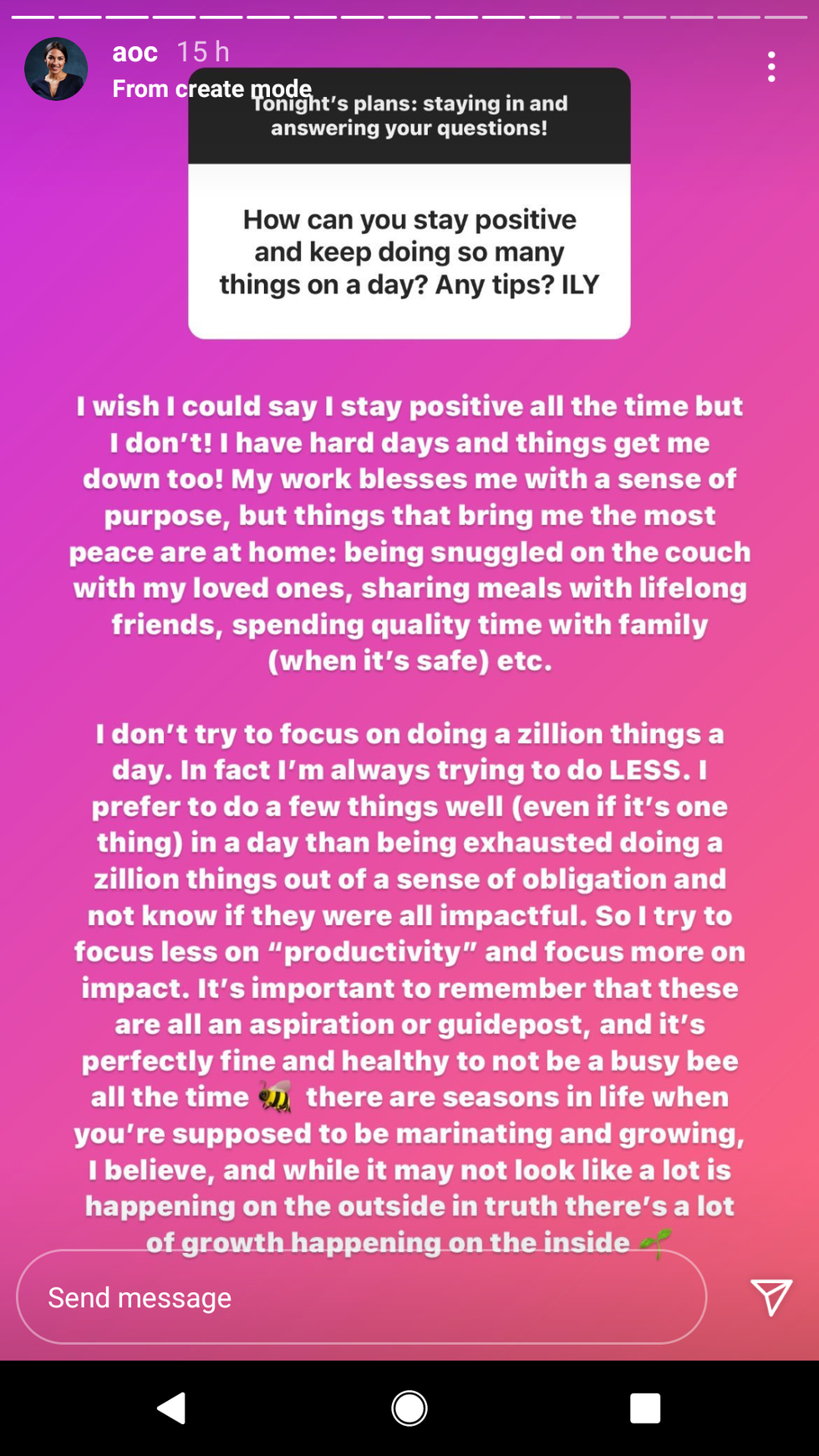Screen dimensions: 819x1456
Task: Open aoc's profile picture
Action: (x=56, y=69)
